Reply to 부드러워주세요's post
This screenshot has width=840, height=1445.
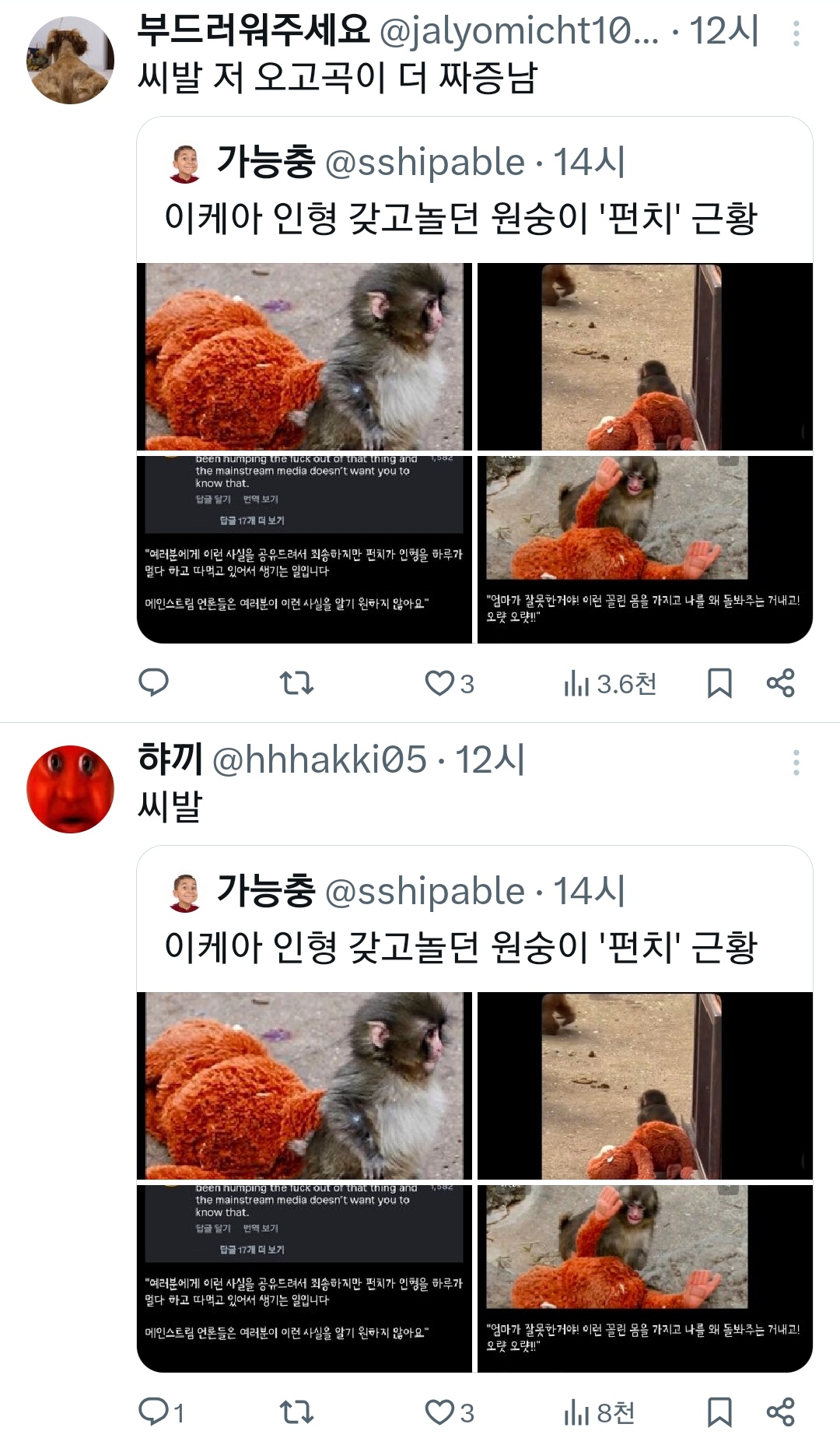click(153, 682)
